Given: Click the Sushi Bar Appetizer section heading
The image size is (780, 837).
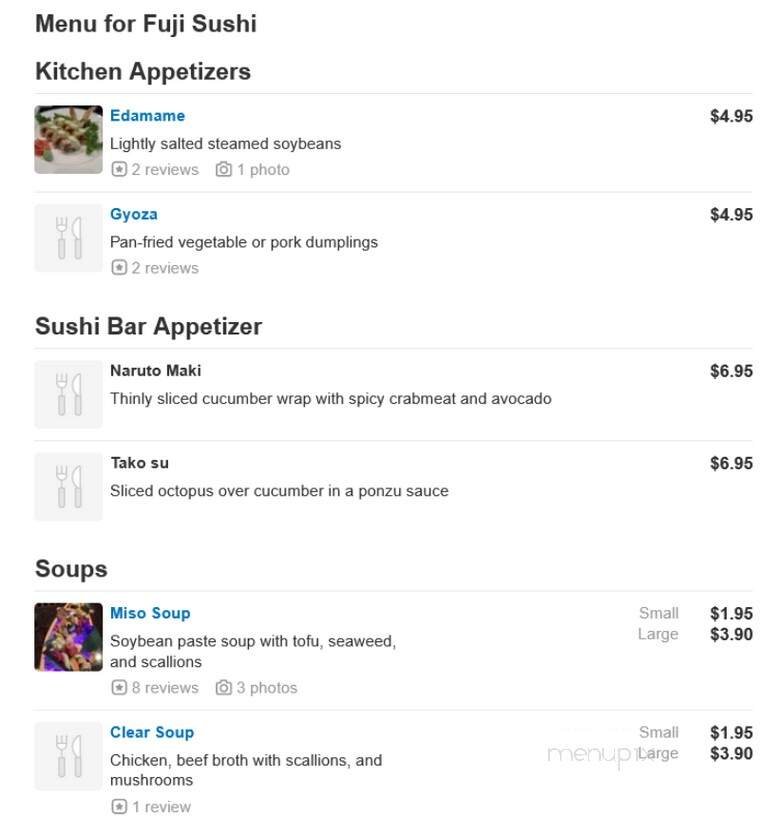Looking at the screenshot, I should point(148,325).
